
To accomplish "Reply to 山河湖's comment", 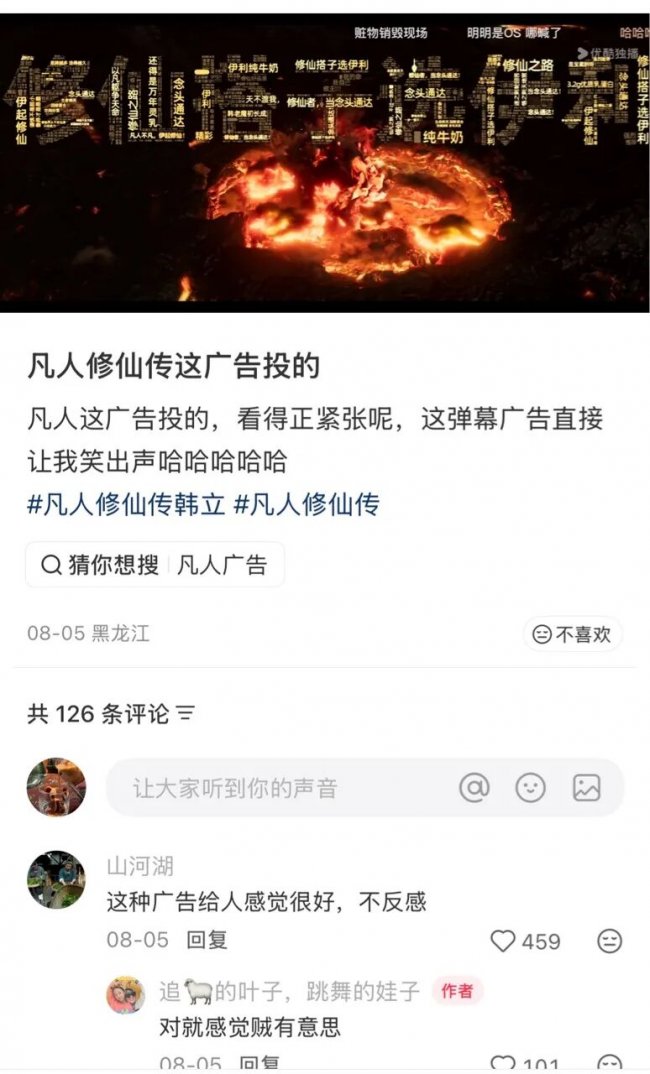I will (x=207, y=940).
